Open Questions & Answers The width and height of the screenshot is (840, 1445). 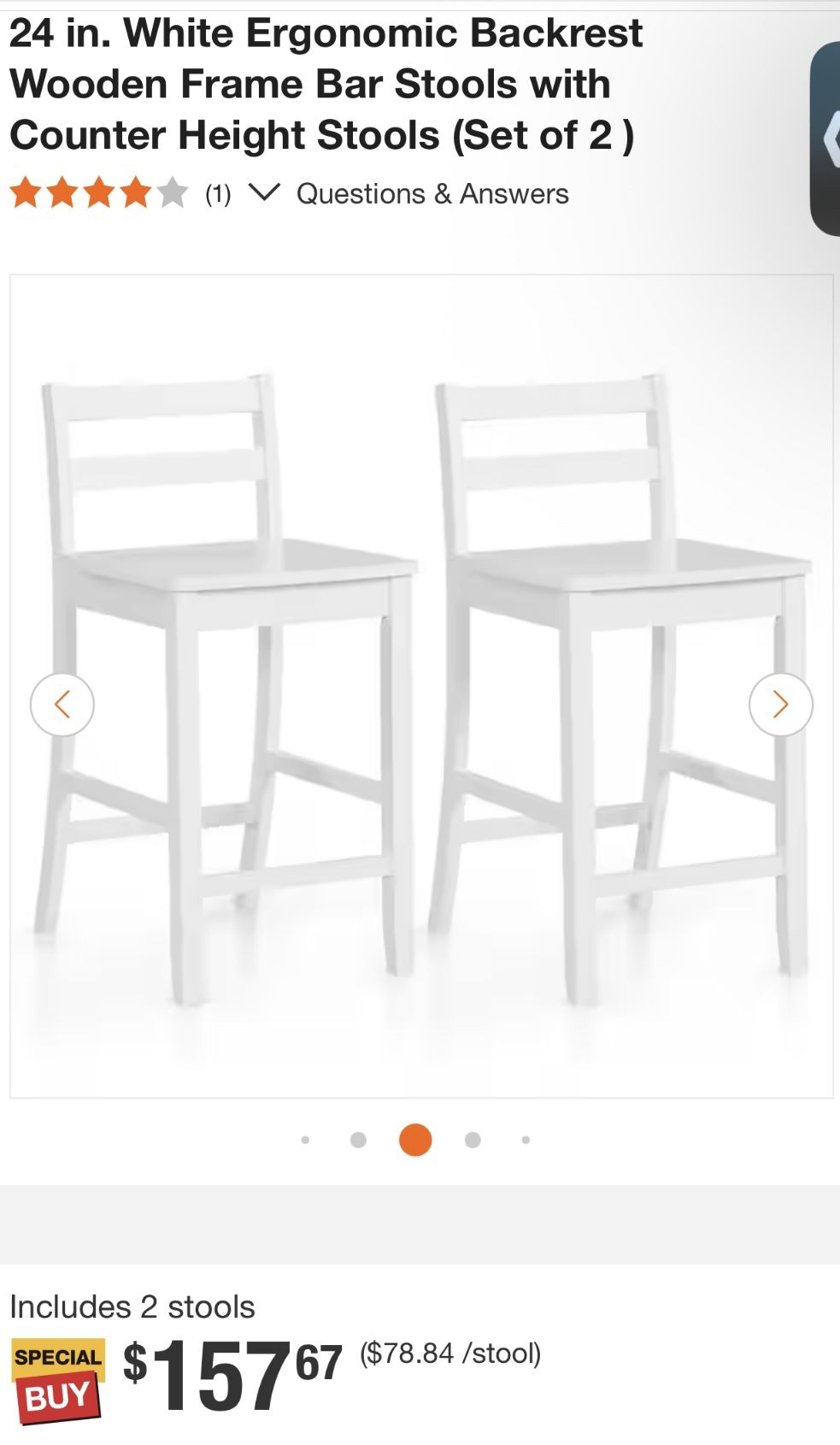pyautogui.click(x=432, y=194)
